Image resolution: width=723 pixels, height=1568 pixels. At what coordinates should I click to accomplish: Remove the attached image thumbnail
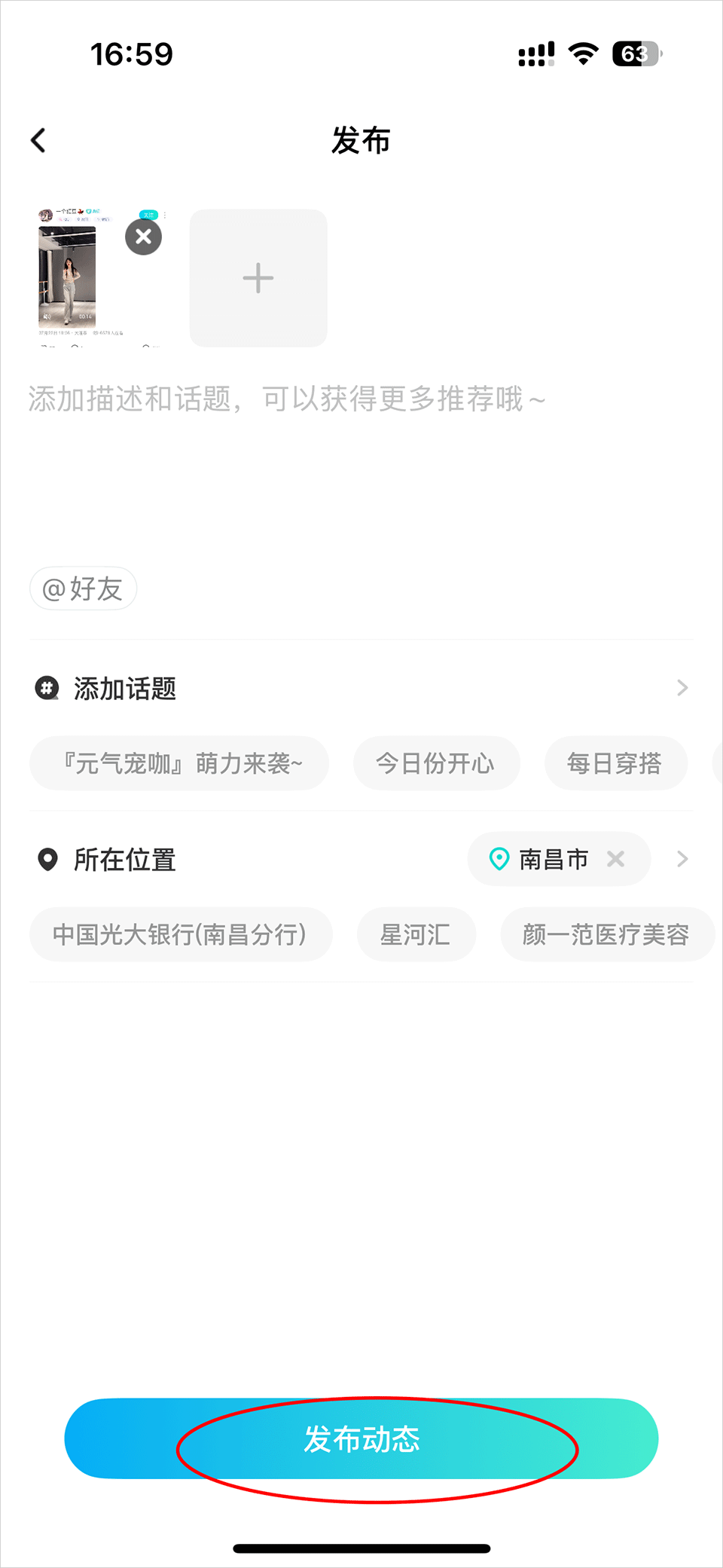click(143, 237)
